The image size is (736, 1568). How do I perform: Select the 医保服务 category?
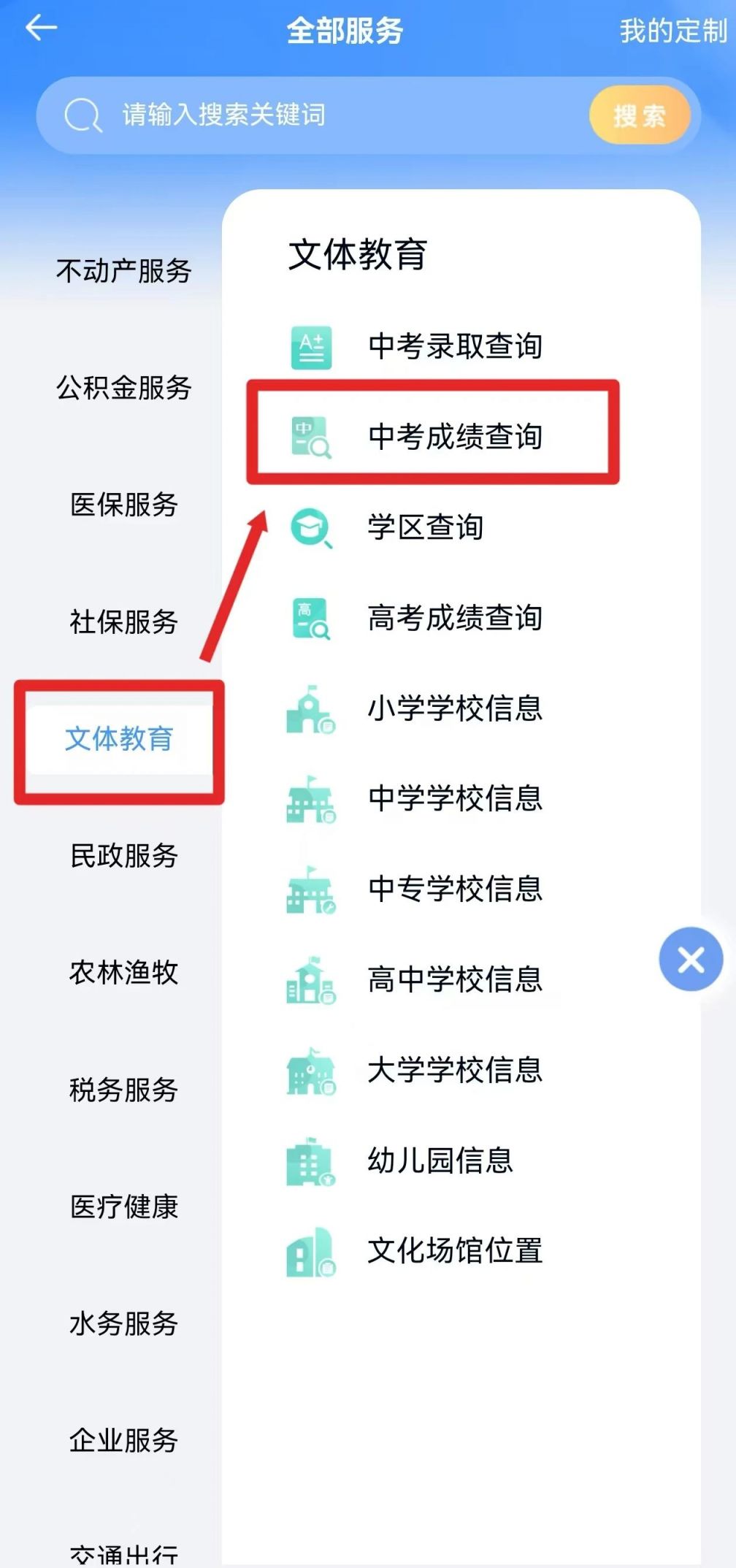(x=123, y=505)
